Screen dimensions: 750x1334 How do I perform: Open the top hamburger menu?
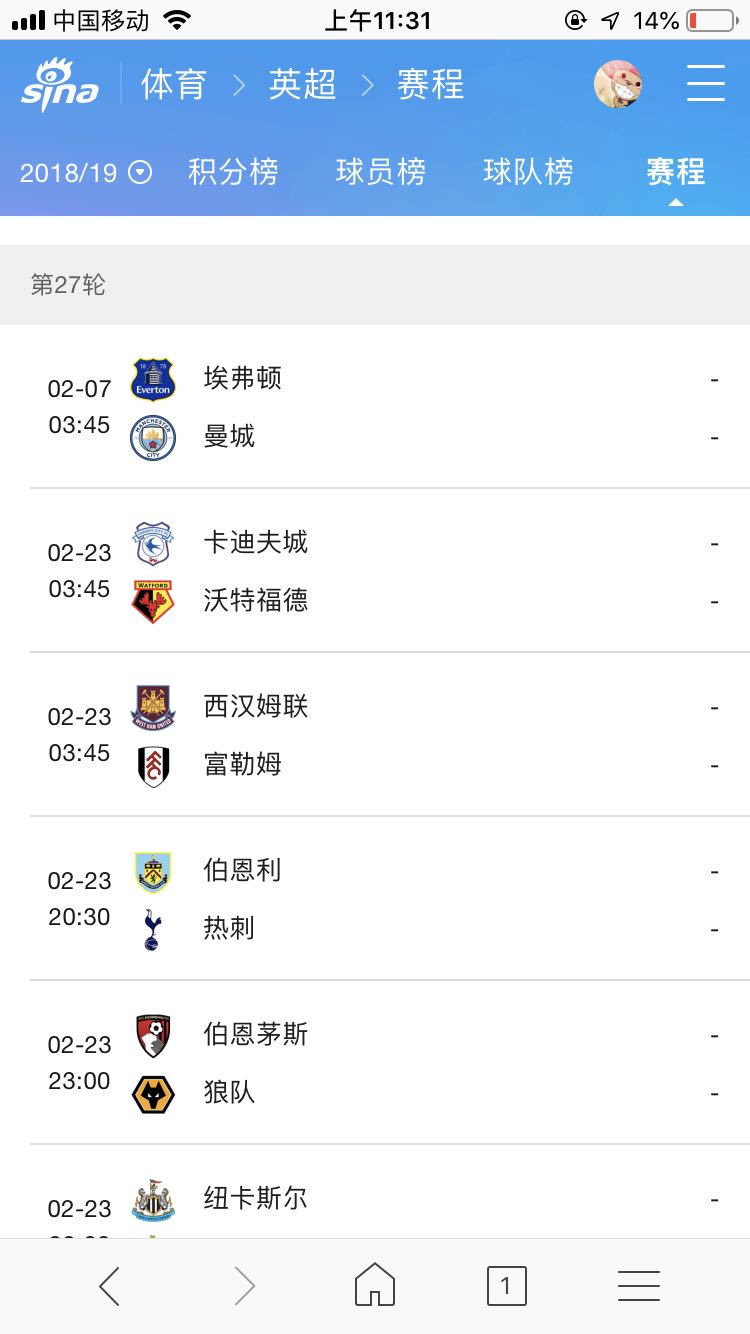pos(706,83)
